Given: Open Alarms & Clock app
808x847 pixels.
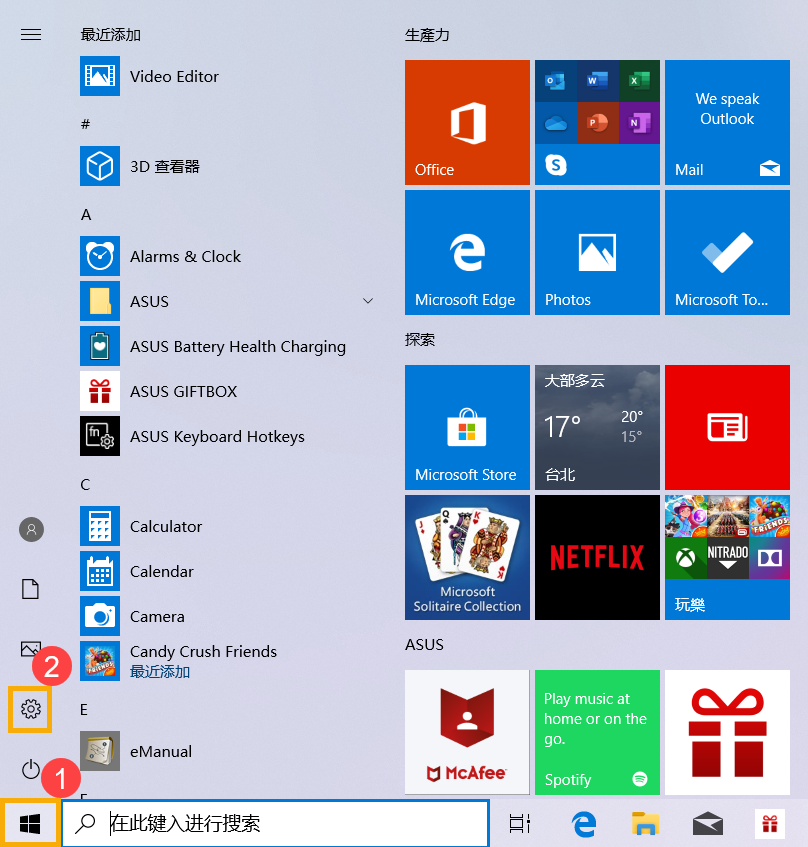Looking at the screenshot, I should (185, 256).
